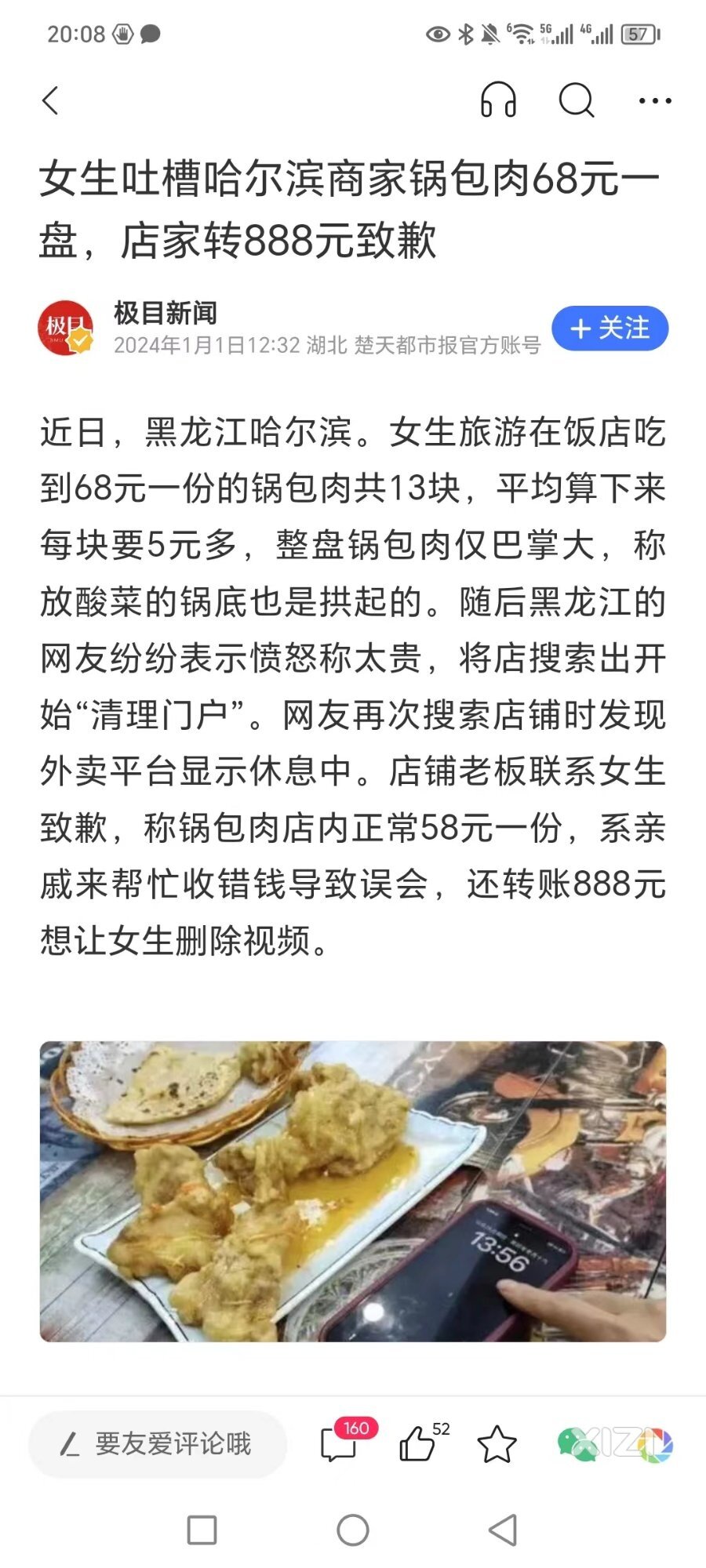Open 极目新闻 publisher avatar
The width and height of the screenshot is (706, 1568).
click(66, 328)
